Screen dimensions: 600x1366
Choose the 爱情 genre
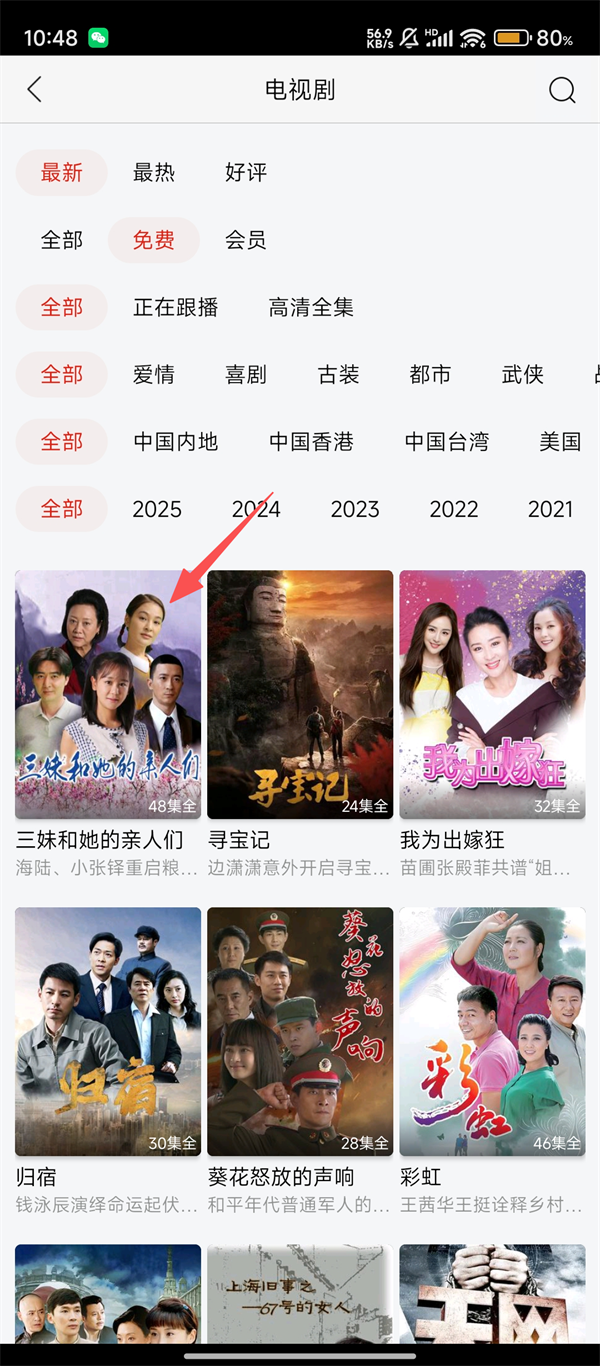pyautogui.click(x=154, y=375)
